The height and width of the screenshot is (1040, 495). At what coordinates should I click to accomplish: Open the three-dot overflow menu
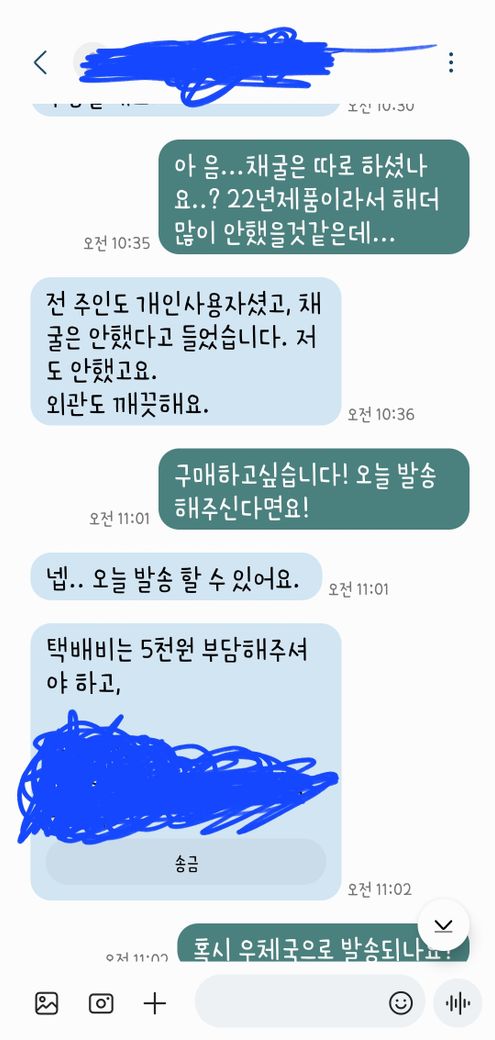[x=451, y=62]
